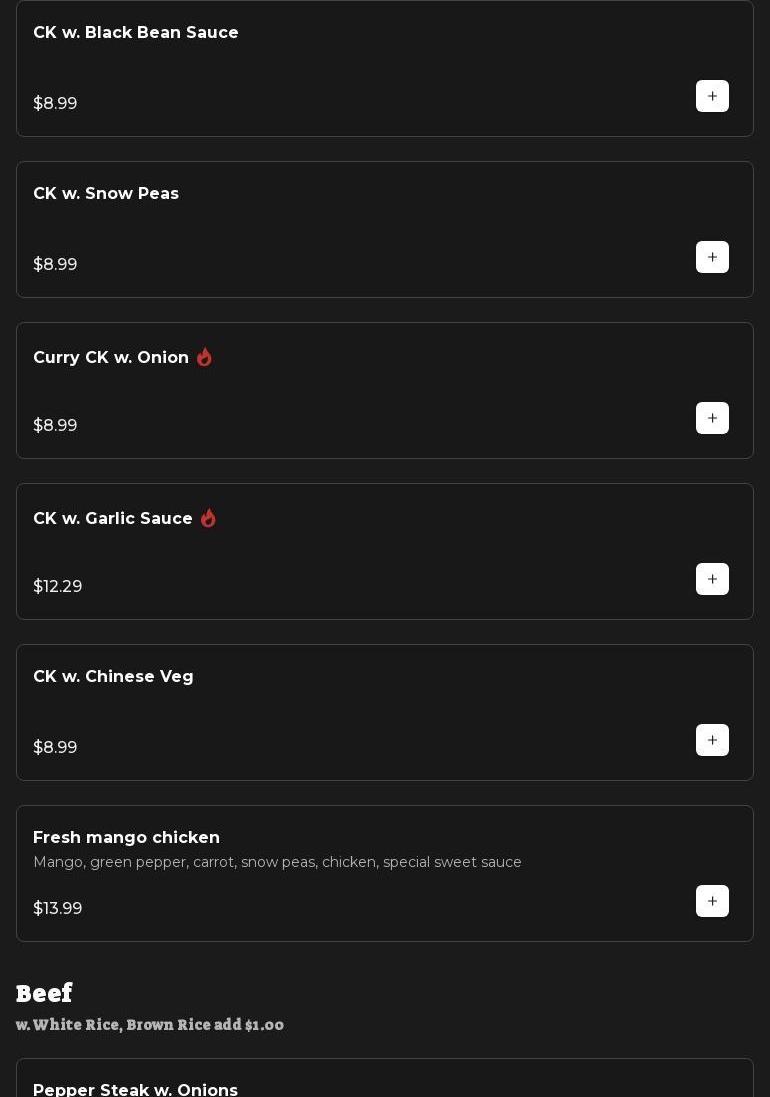Add Fresh mango chicken to cart
Screen dimensions: 770x1097
(x=712, y=901)
